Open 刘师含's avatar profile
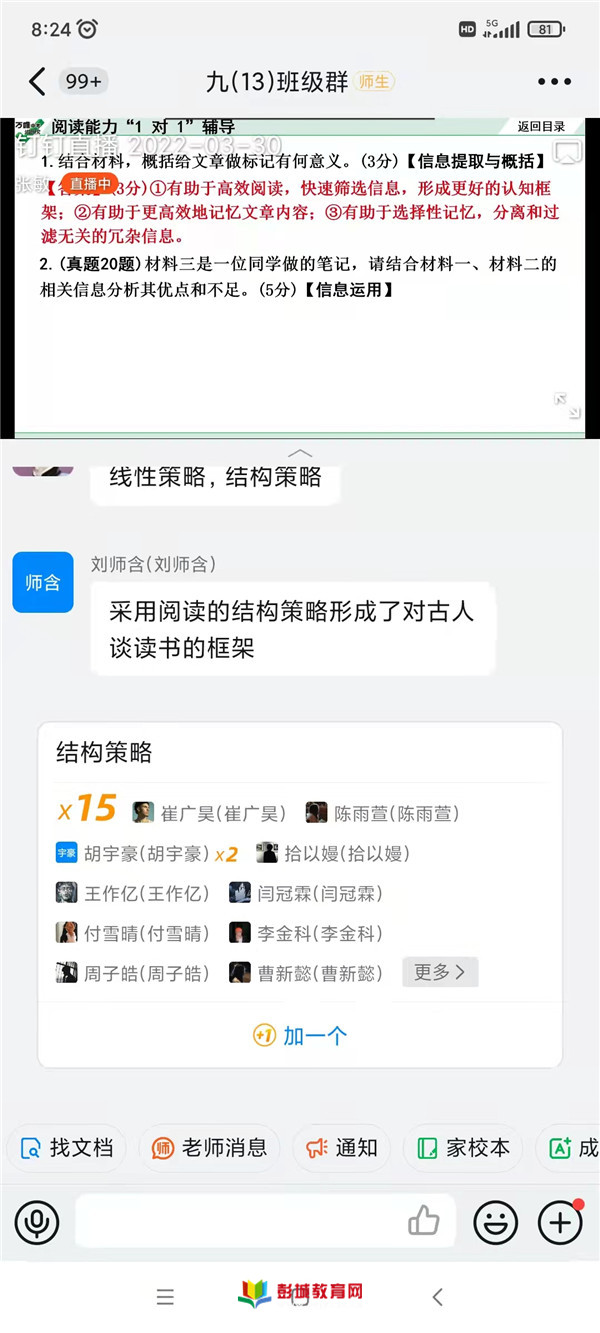 pyautogui.click(x=43, y=582)
